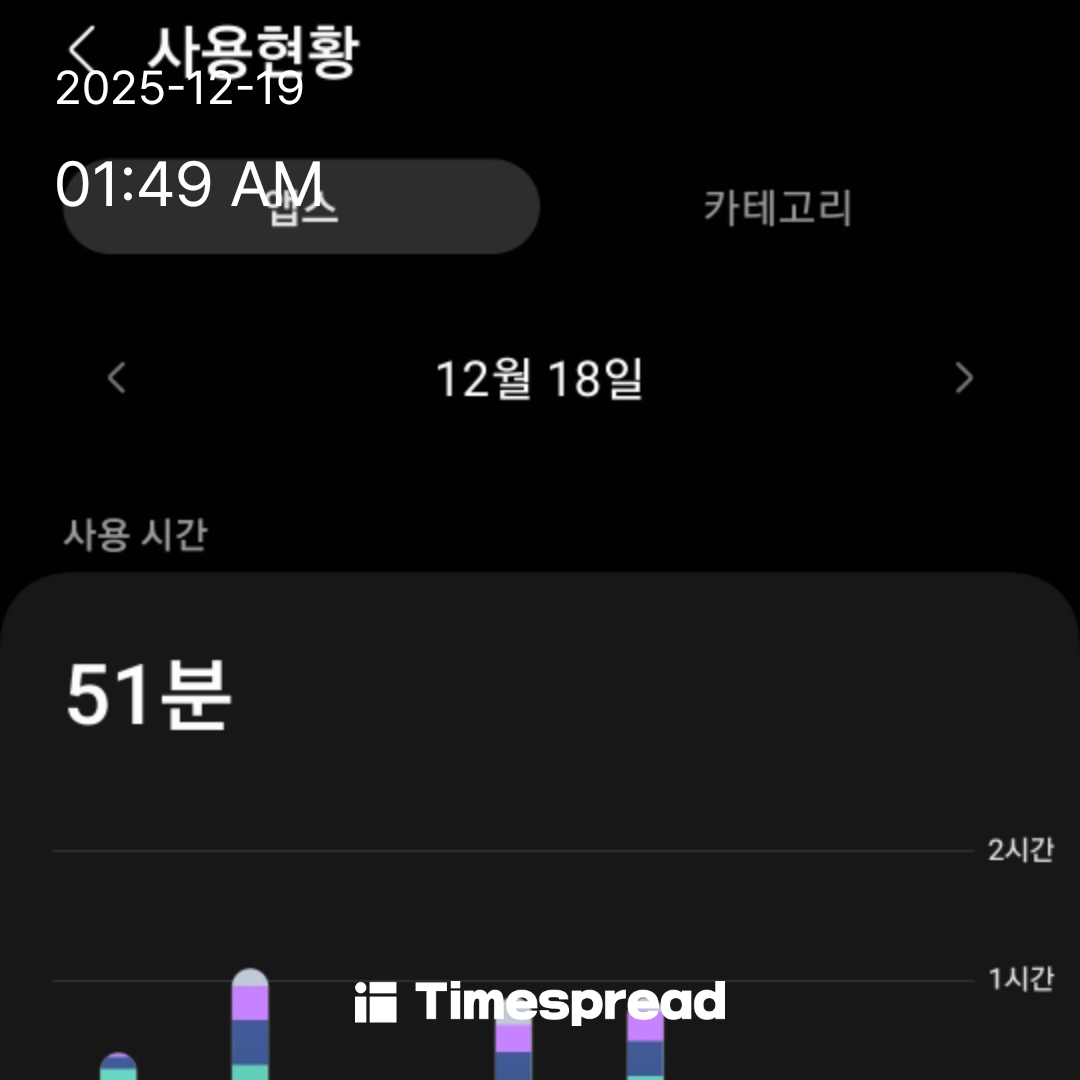
Task: Switch to the 카테고리 tab
Action: (777, 208)
